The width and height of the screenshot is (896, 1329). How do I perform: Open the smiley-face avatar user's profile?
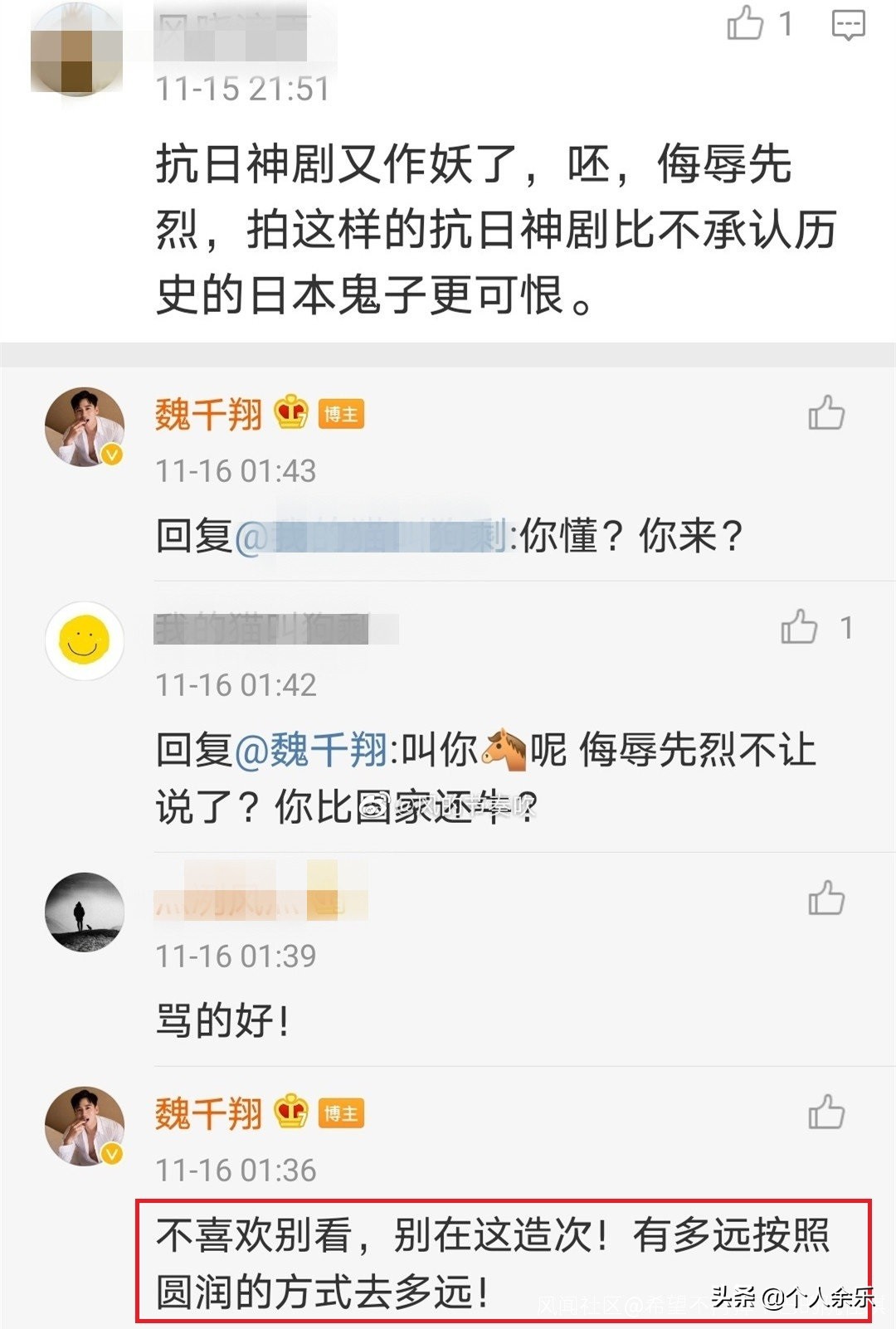(85, 640)
